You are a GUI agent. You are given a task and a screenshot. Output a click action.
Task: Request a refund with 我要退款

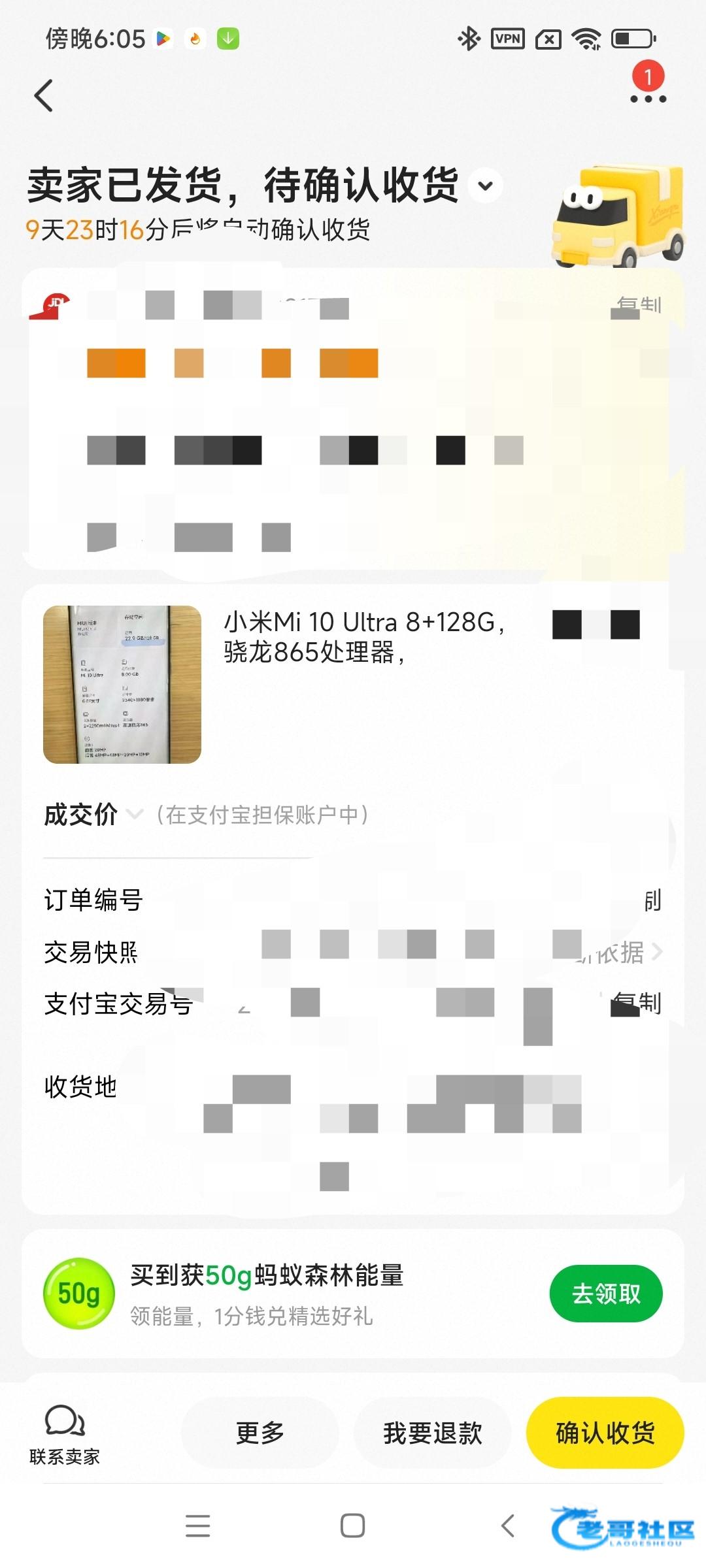(432, 1433)
